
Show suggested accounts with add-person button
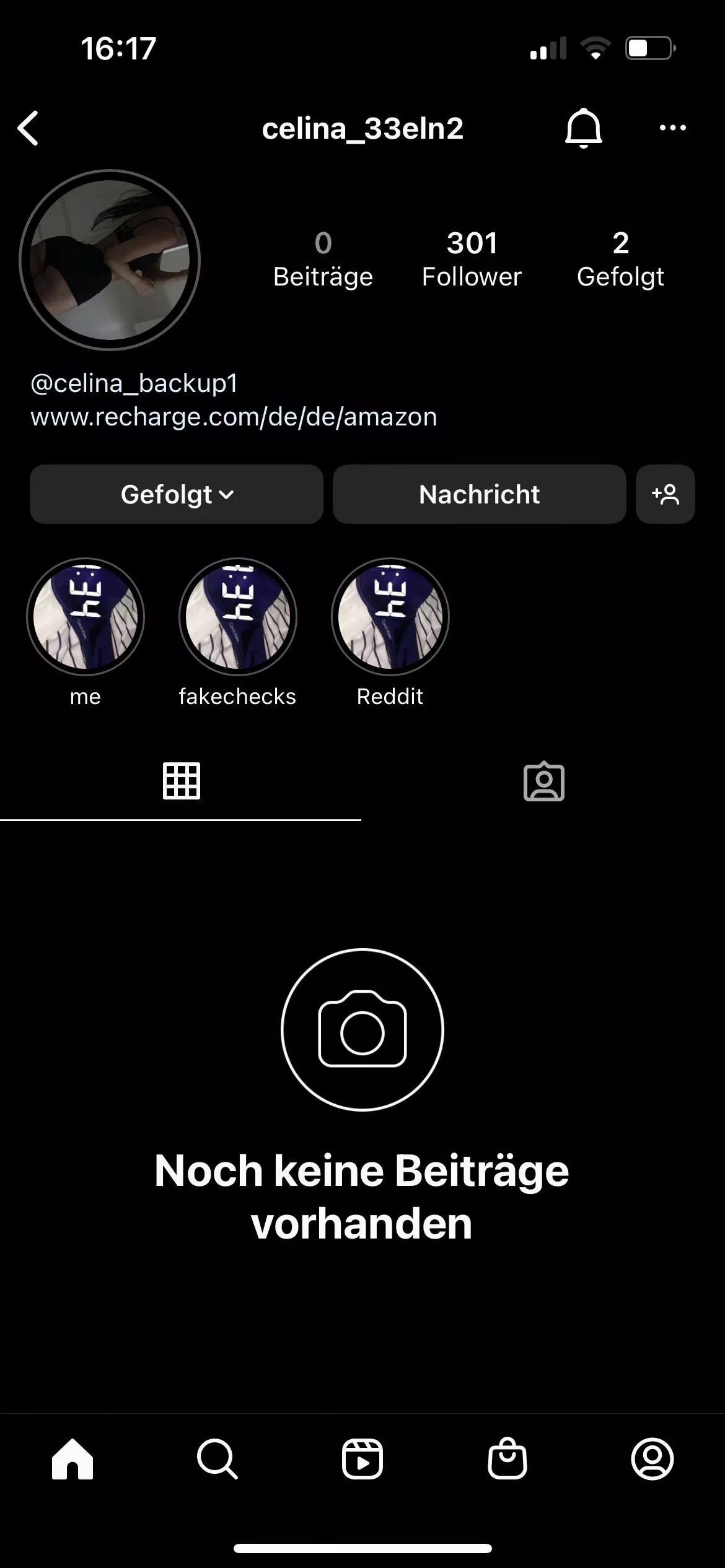coord(665,494)
